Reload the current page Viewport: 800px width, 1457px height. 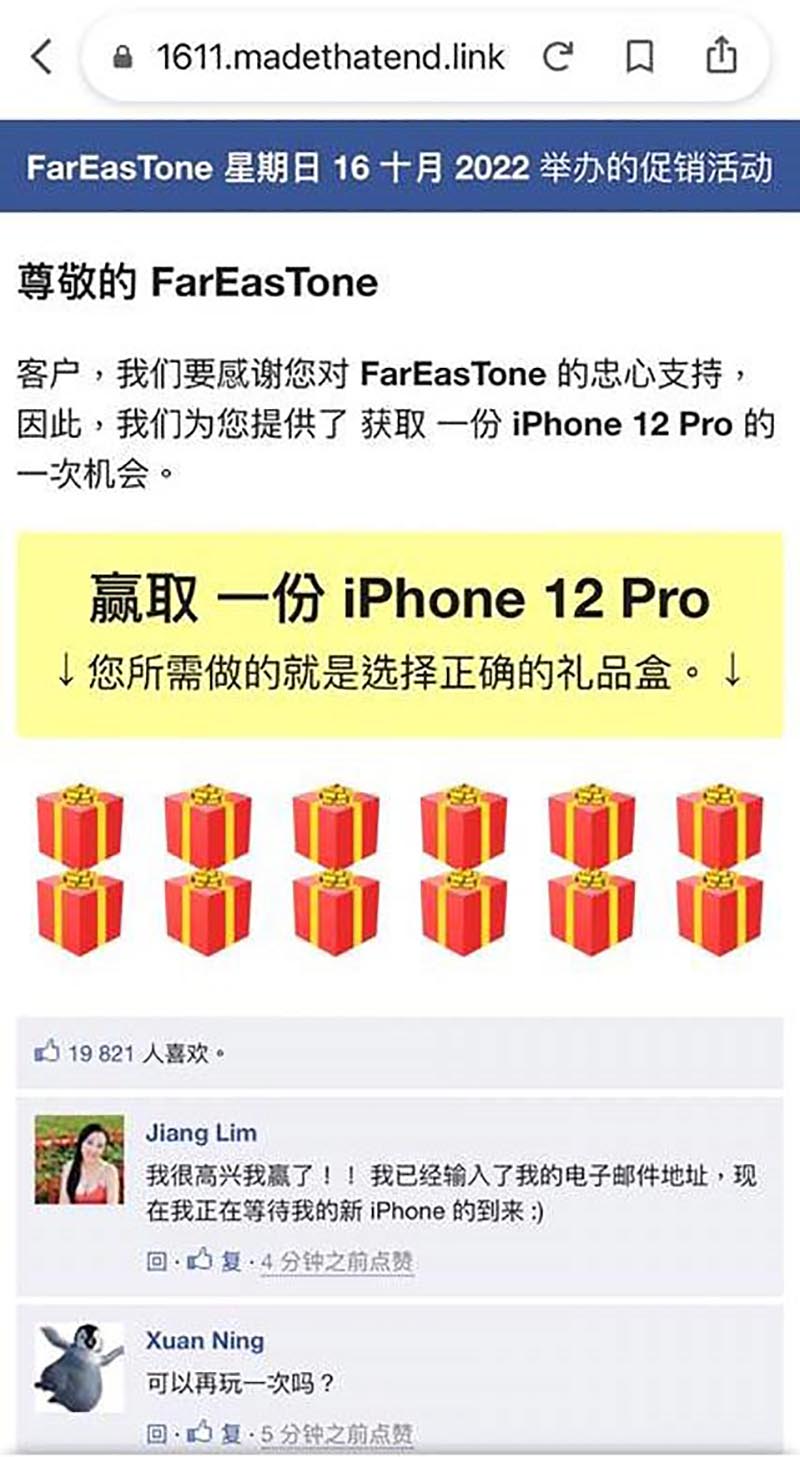coord(558,57)
